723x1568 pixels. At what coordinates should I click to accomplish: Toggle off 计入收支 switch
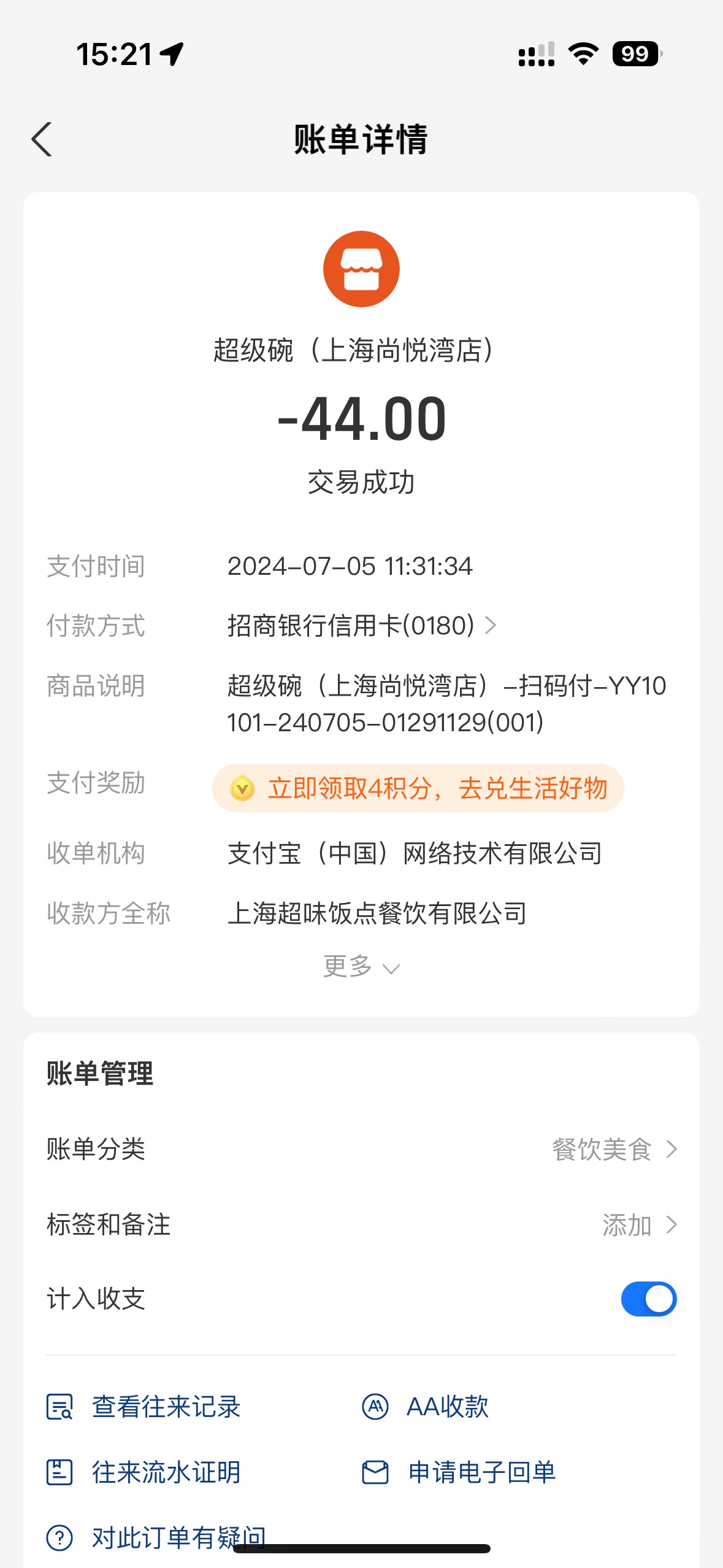648,1299
